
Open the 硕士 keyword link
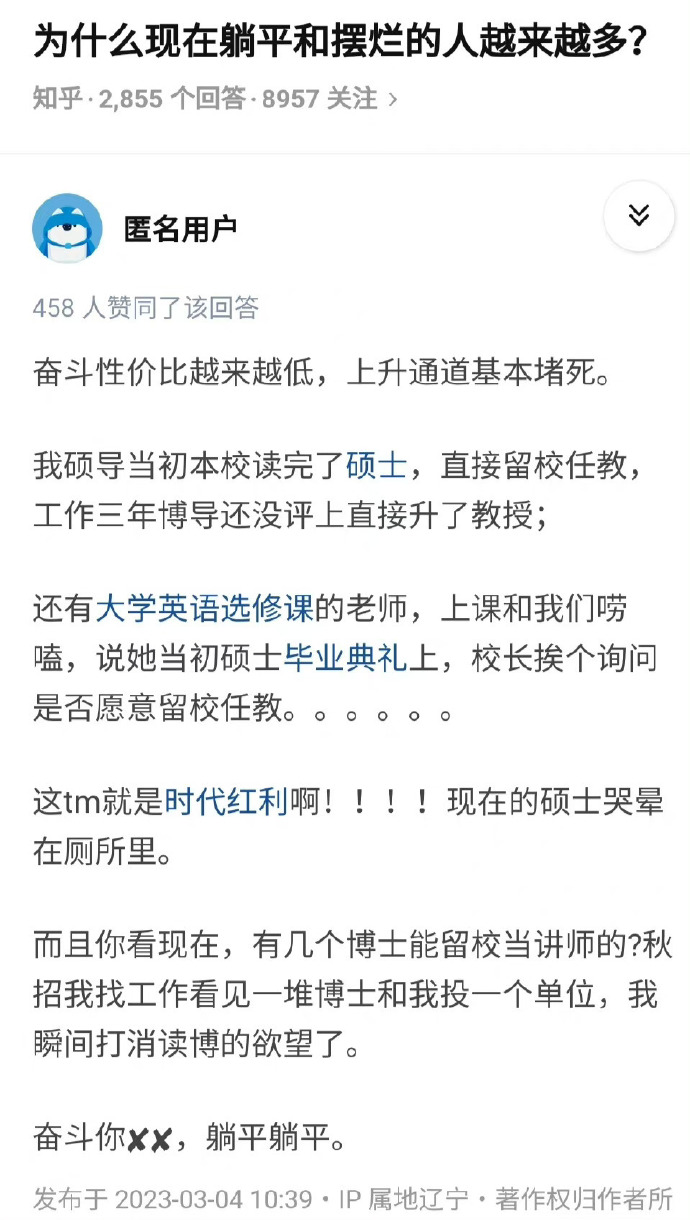click(376, 465)
